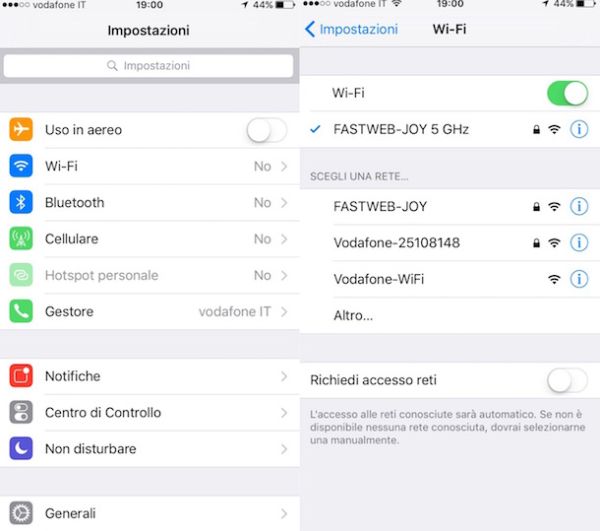Show info for Vodafone-WiFi network

(579, 279)
